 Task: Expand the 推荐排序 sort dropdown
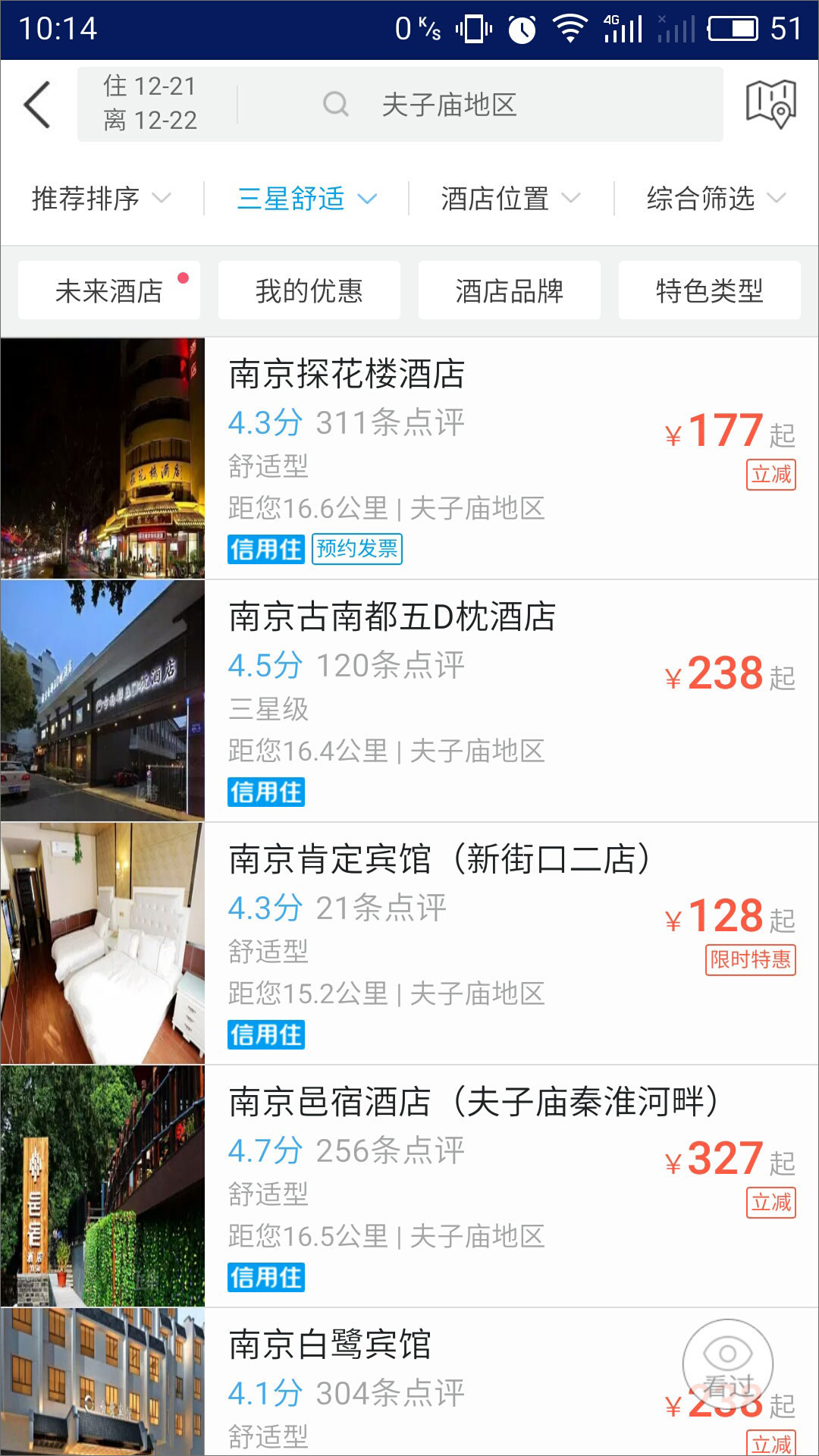(101, 199)
